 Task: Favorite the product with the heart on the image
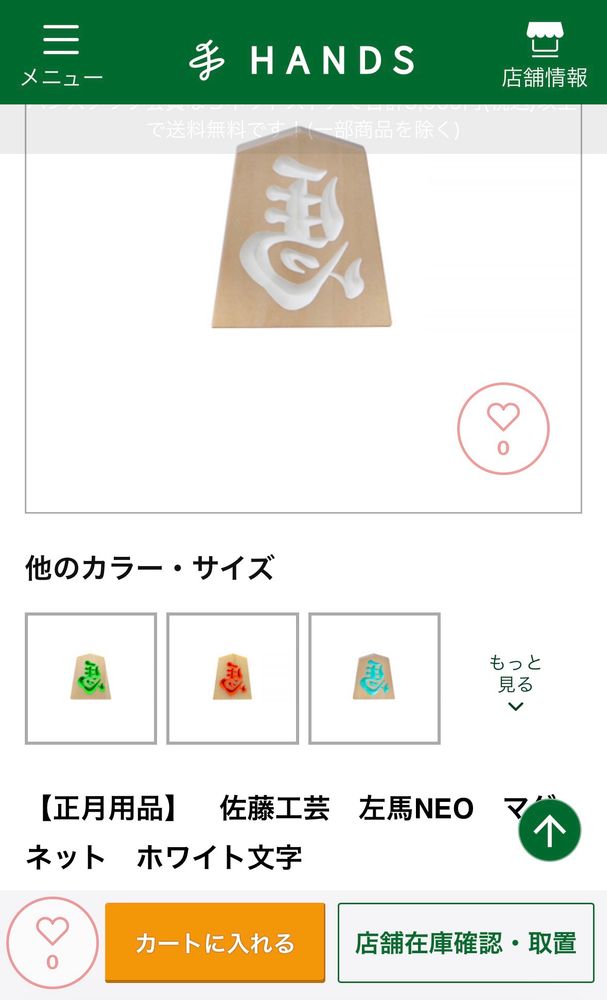(x=503, y=428)
